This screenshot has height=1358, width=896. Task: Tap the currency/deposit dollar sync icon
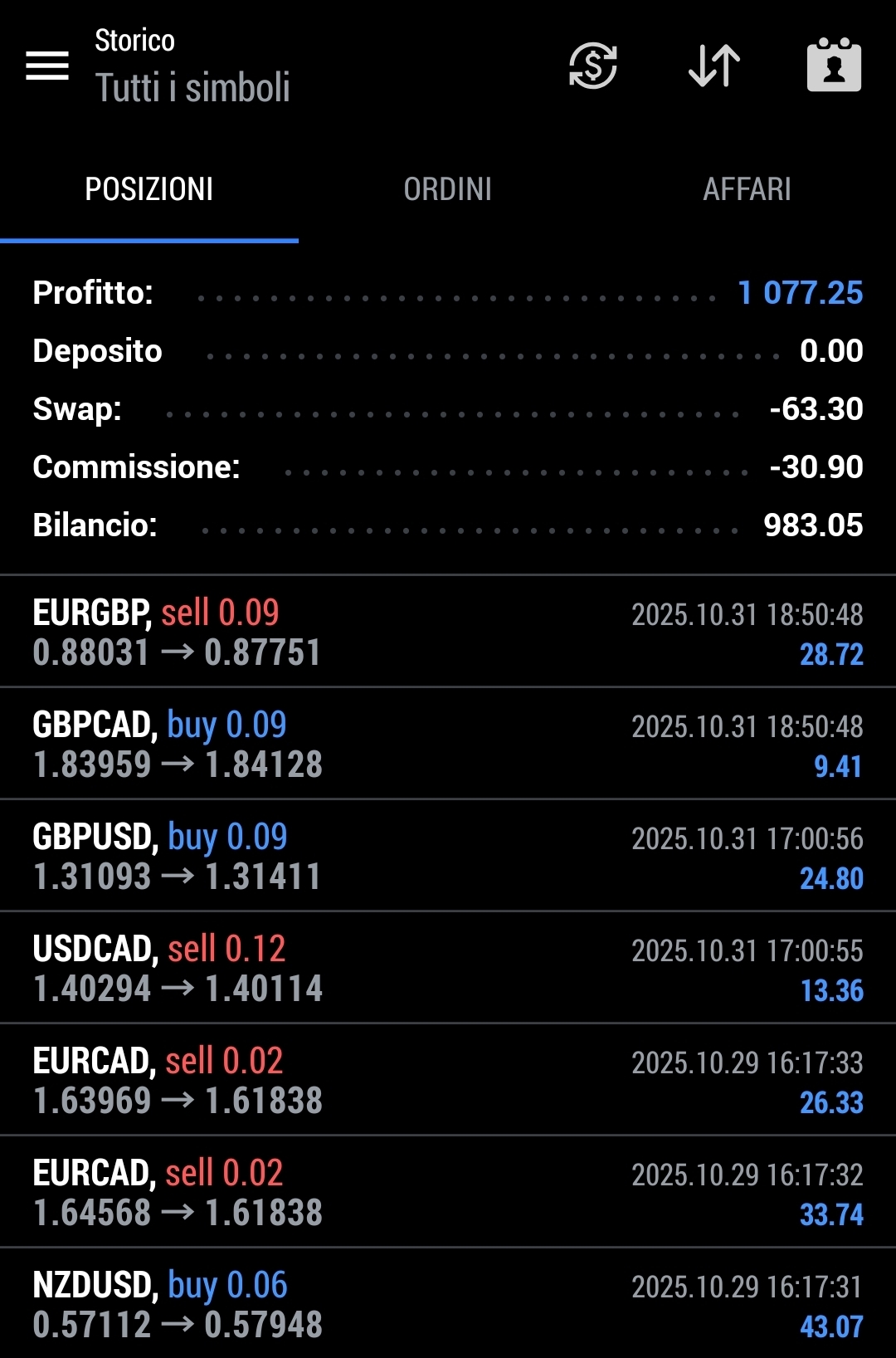tap(592, 66)
